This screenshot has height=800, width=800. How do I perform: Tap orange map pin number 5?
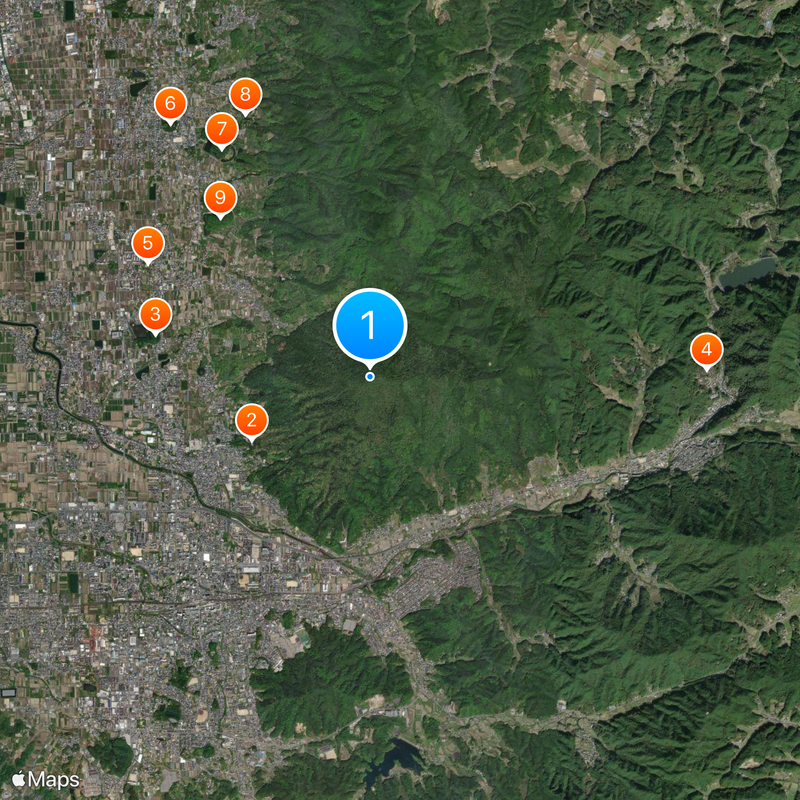click(x=148, y=243)
